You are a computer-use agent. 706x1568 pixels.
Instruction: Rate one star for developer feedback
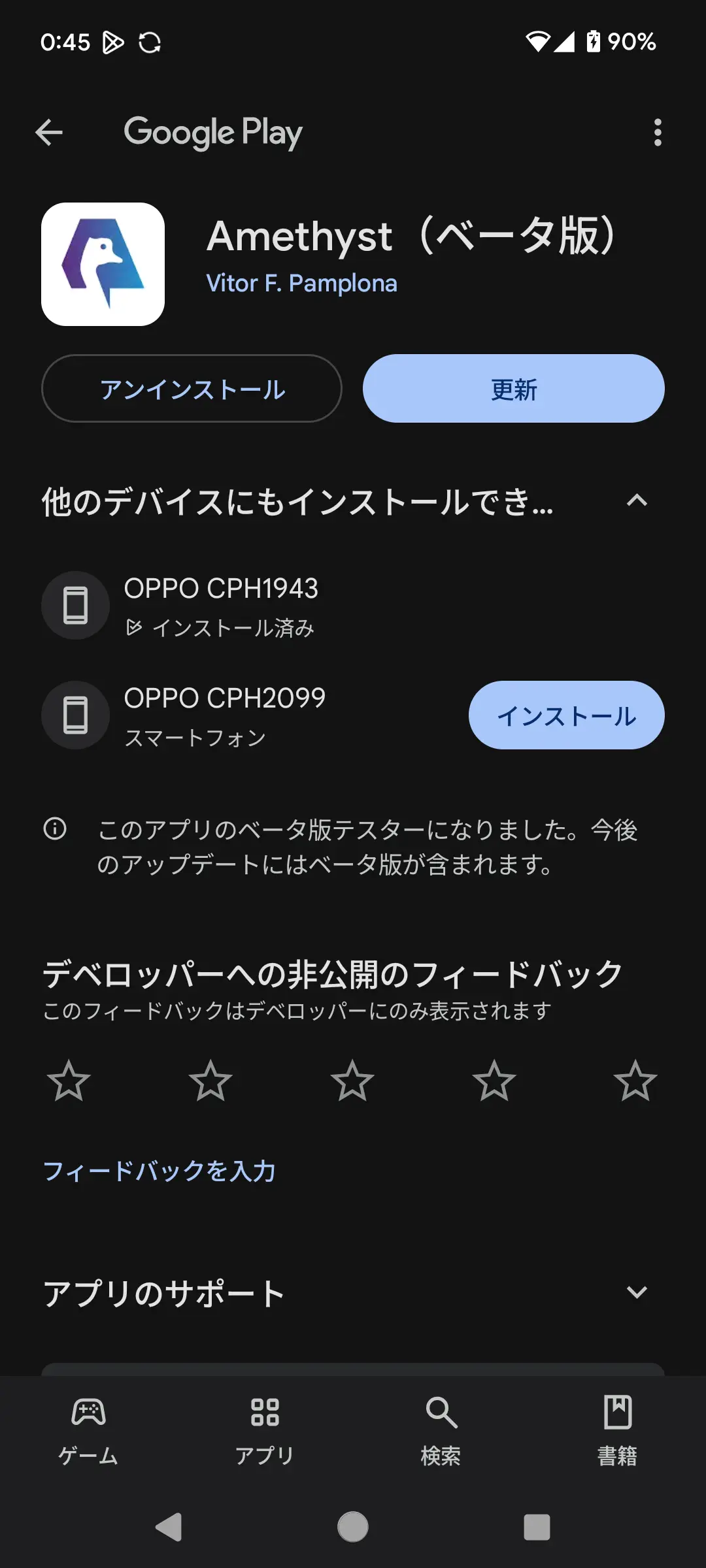[69, 1081]
